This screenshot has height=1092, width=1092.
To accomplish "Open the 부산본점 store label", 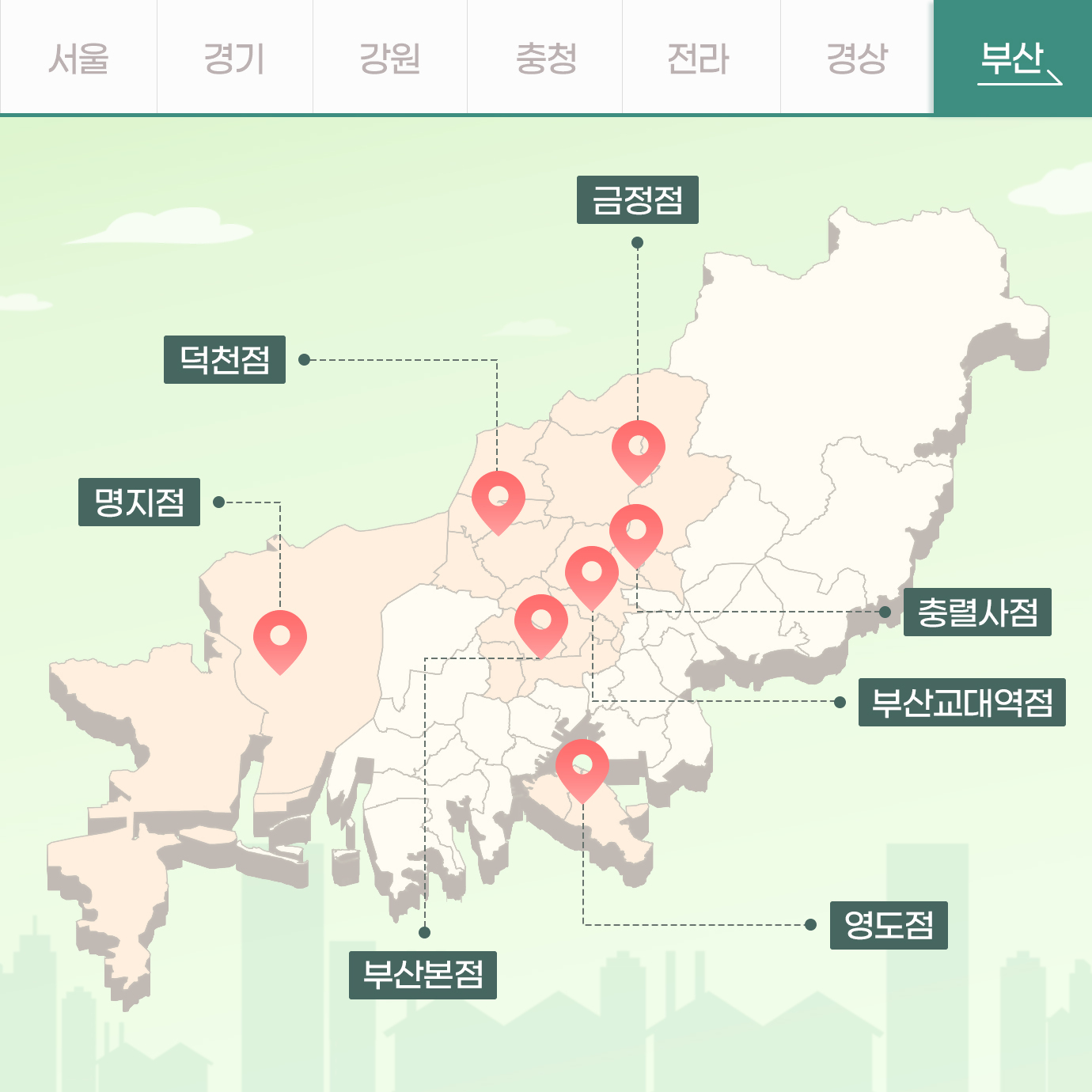I will click(423, 975).
